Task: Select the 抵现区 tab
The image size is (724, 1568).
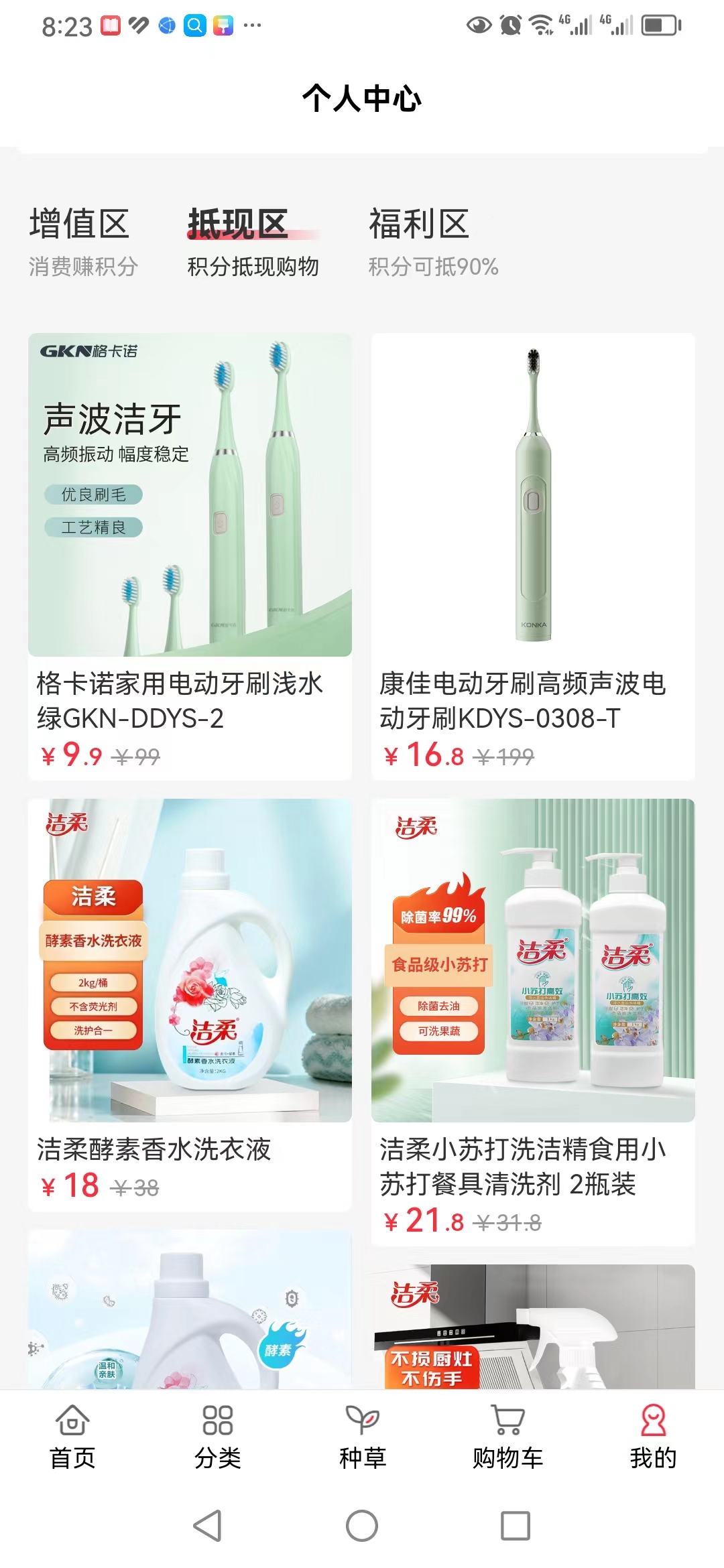Action: [x=237, y=226]
